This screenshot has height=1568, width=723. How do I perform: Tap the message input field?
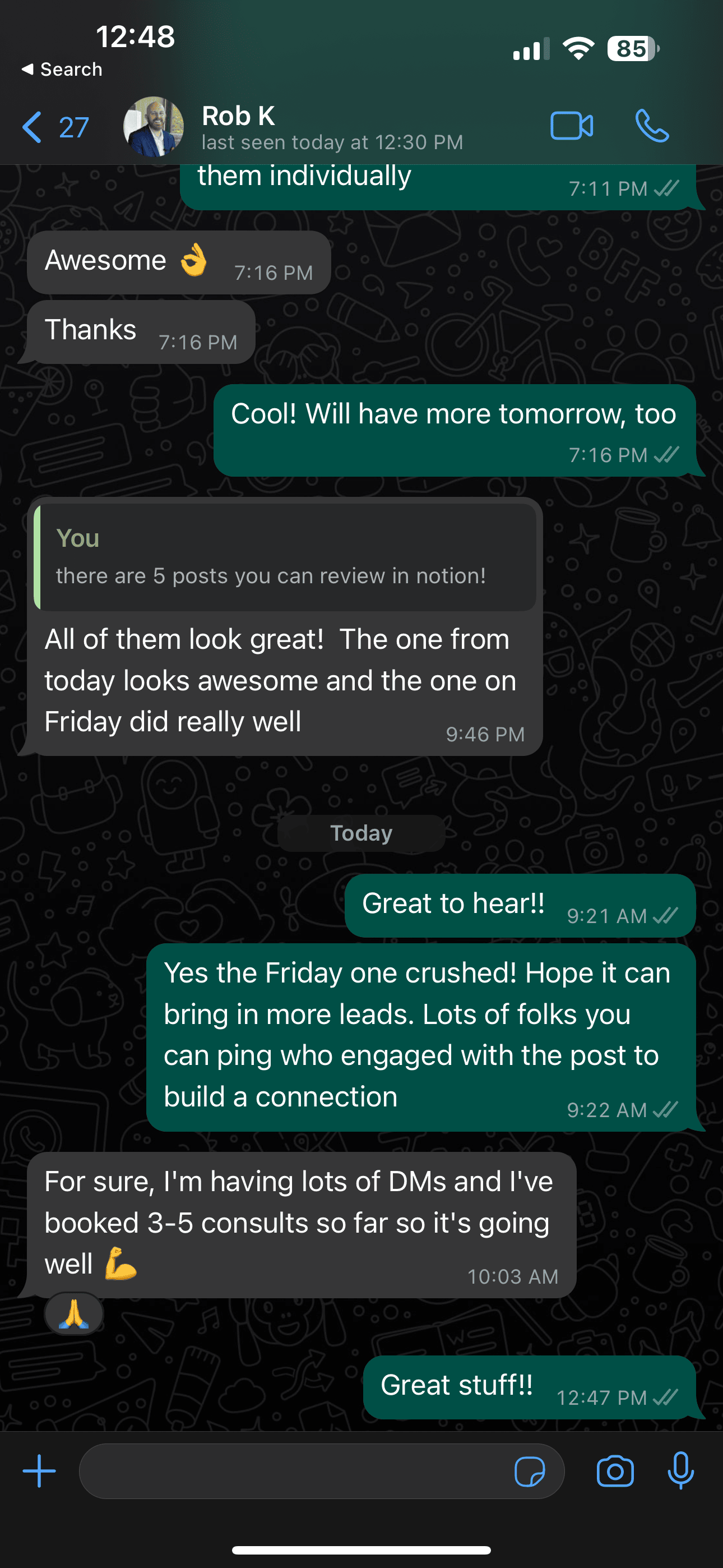coord(292,1471)
